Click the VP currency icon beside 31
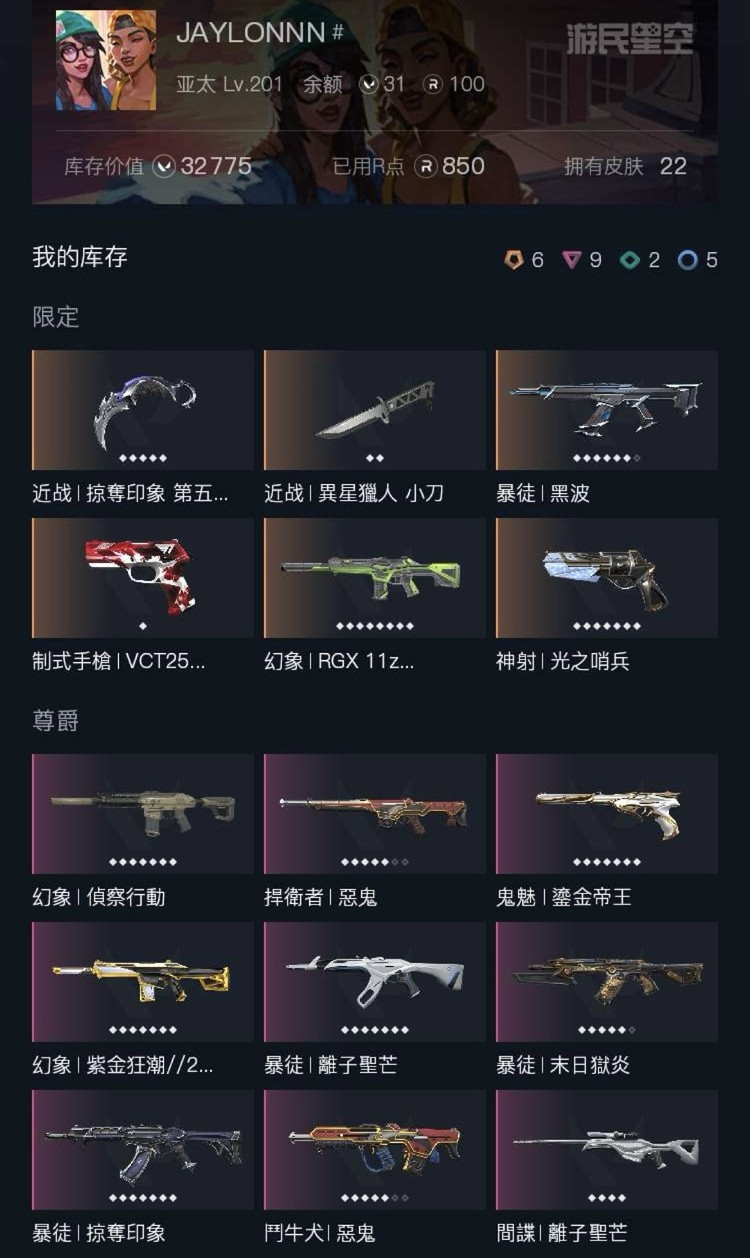 coord(369,82)
